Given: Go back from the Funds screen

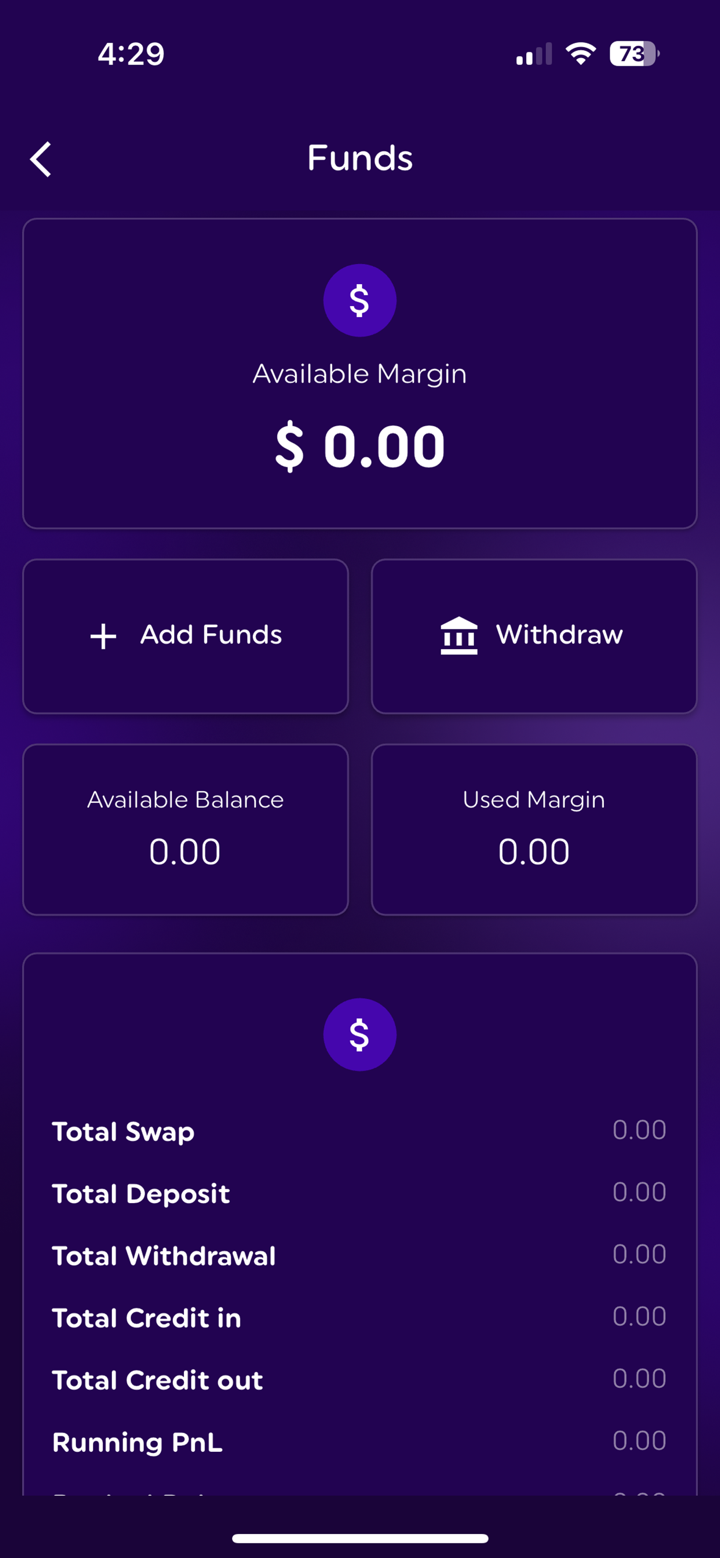Looking at the screenshot, I should point(41,159).
